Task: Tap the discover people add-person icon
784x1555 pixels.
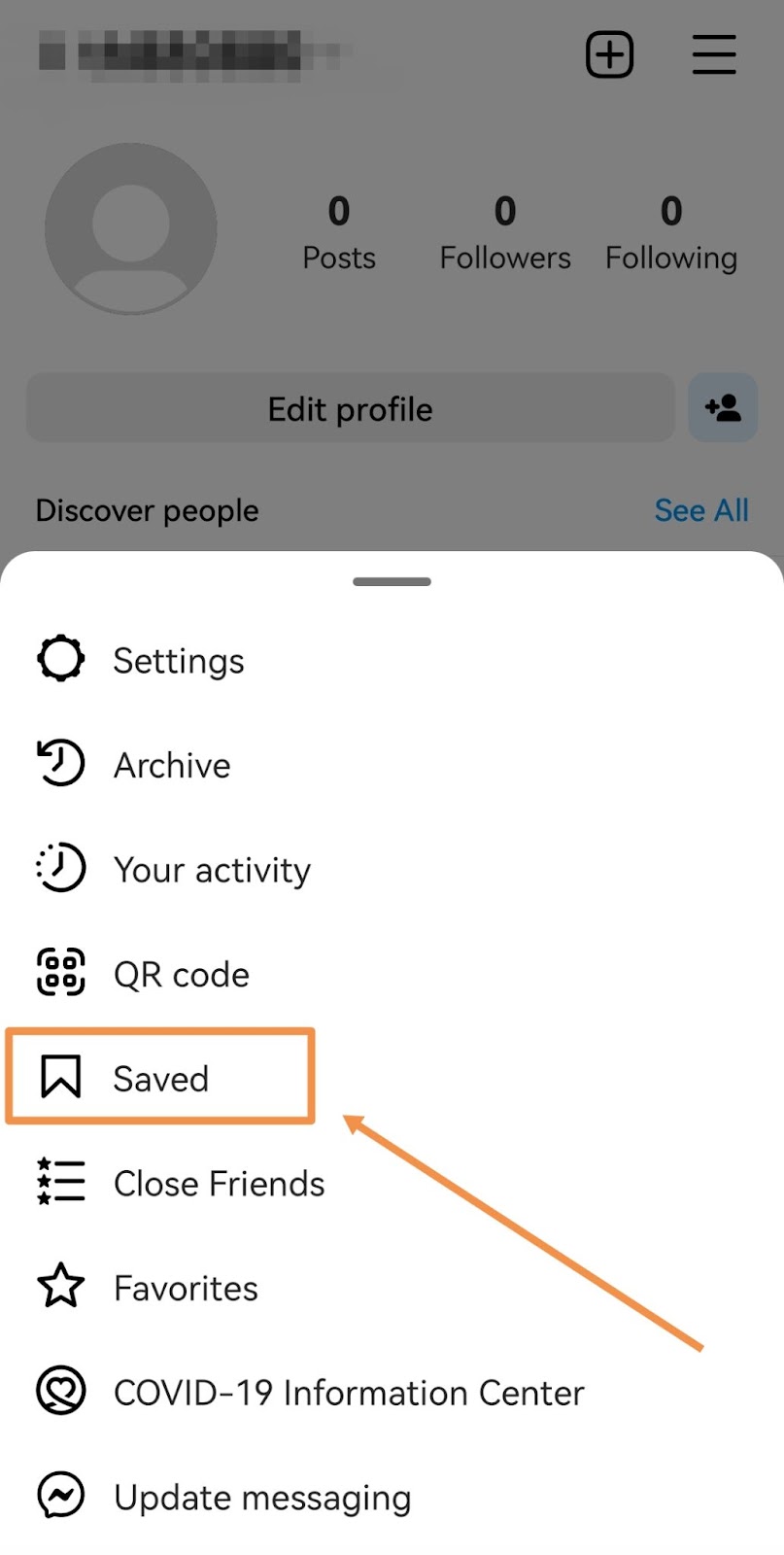Action: [723, 408]
